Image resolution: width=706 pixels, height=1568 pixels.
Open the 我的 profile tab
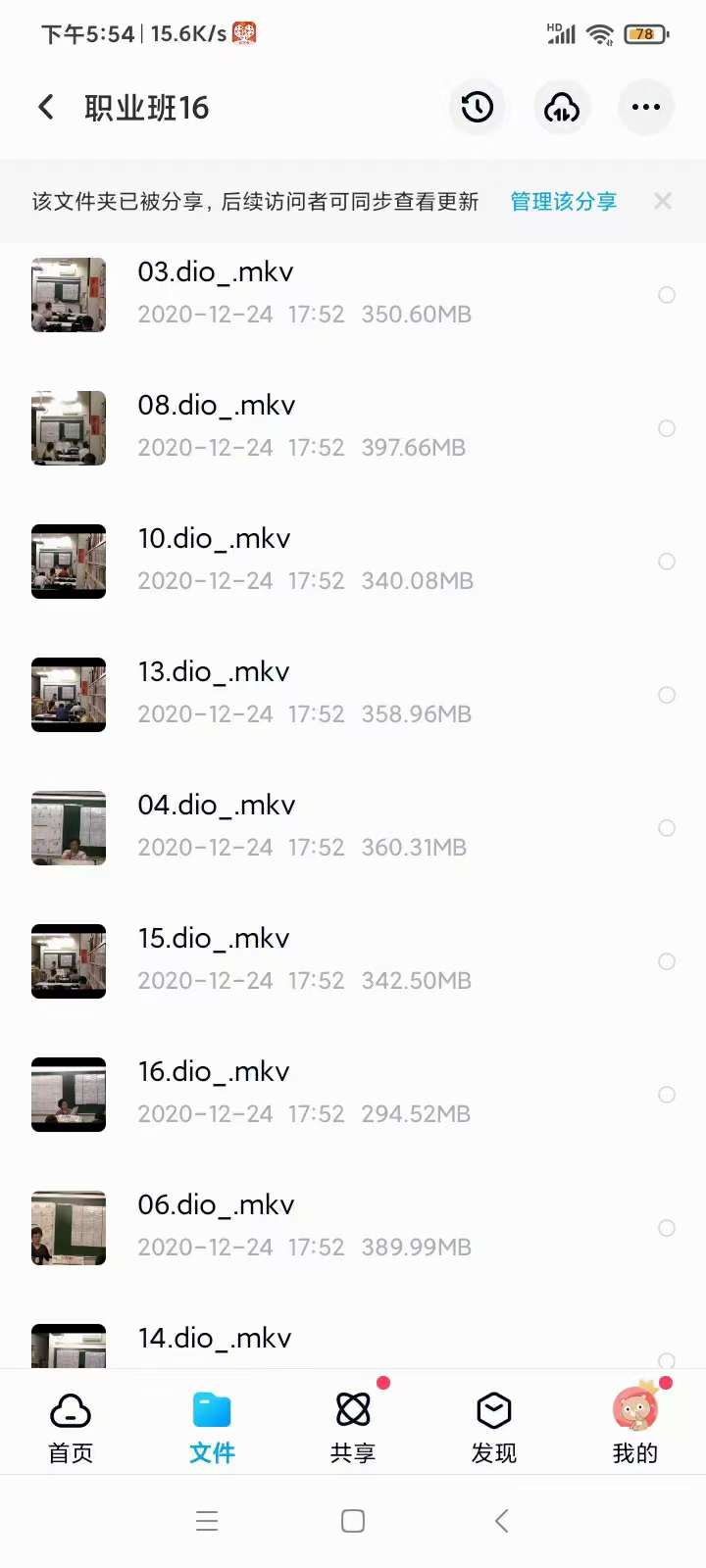coord(635,1428)
